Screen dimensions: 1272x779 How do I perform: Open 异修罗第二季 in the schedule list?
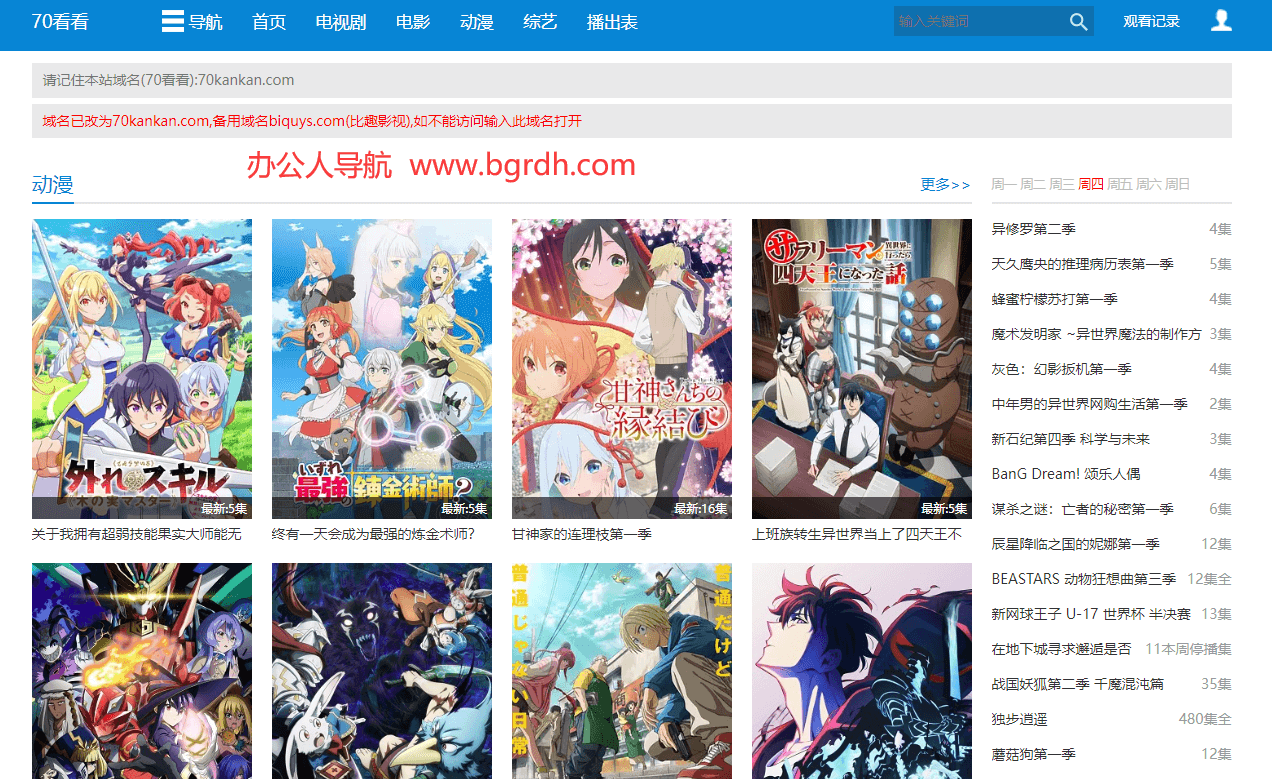click(x=1033, y=229)
